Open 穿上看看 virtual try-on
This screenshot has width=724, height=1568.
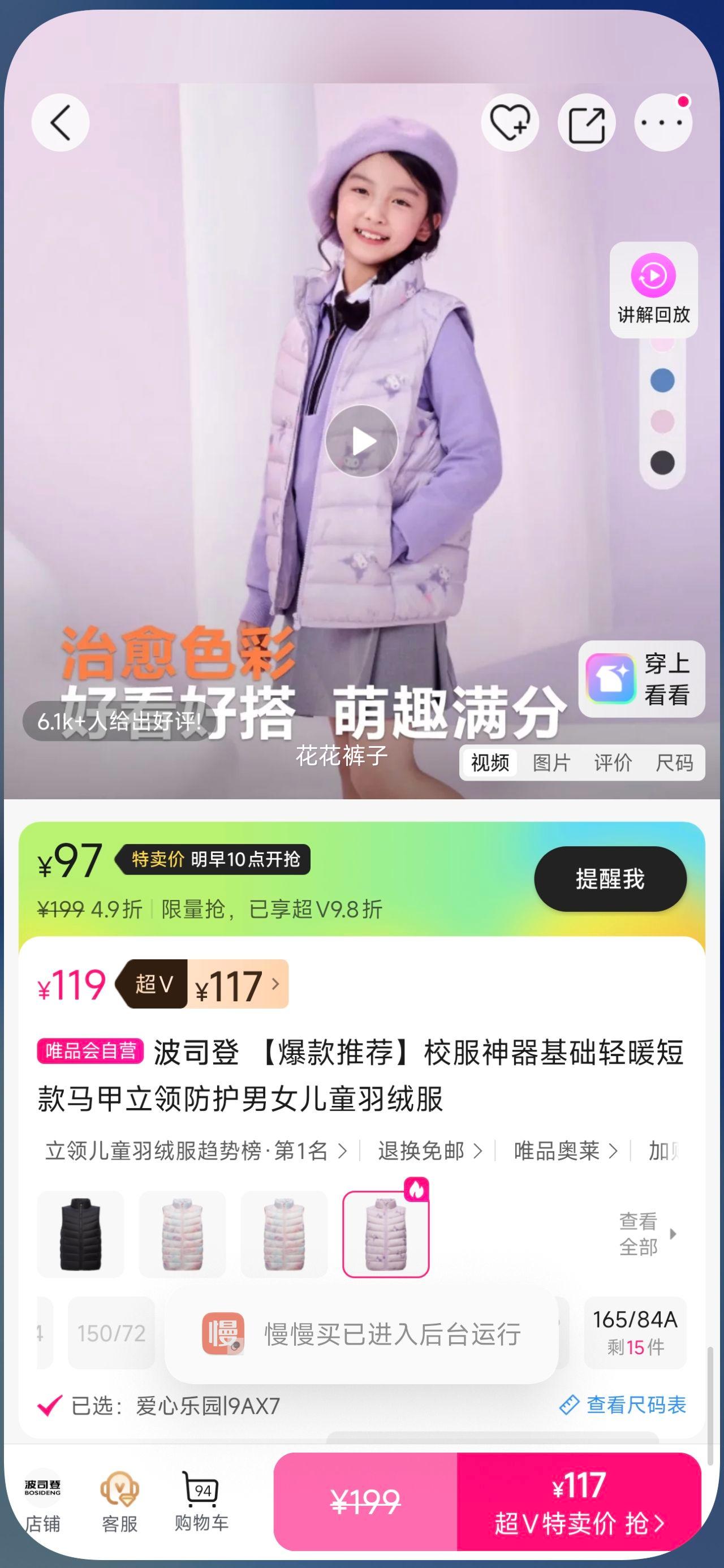click(x=641, y=679)
